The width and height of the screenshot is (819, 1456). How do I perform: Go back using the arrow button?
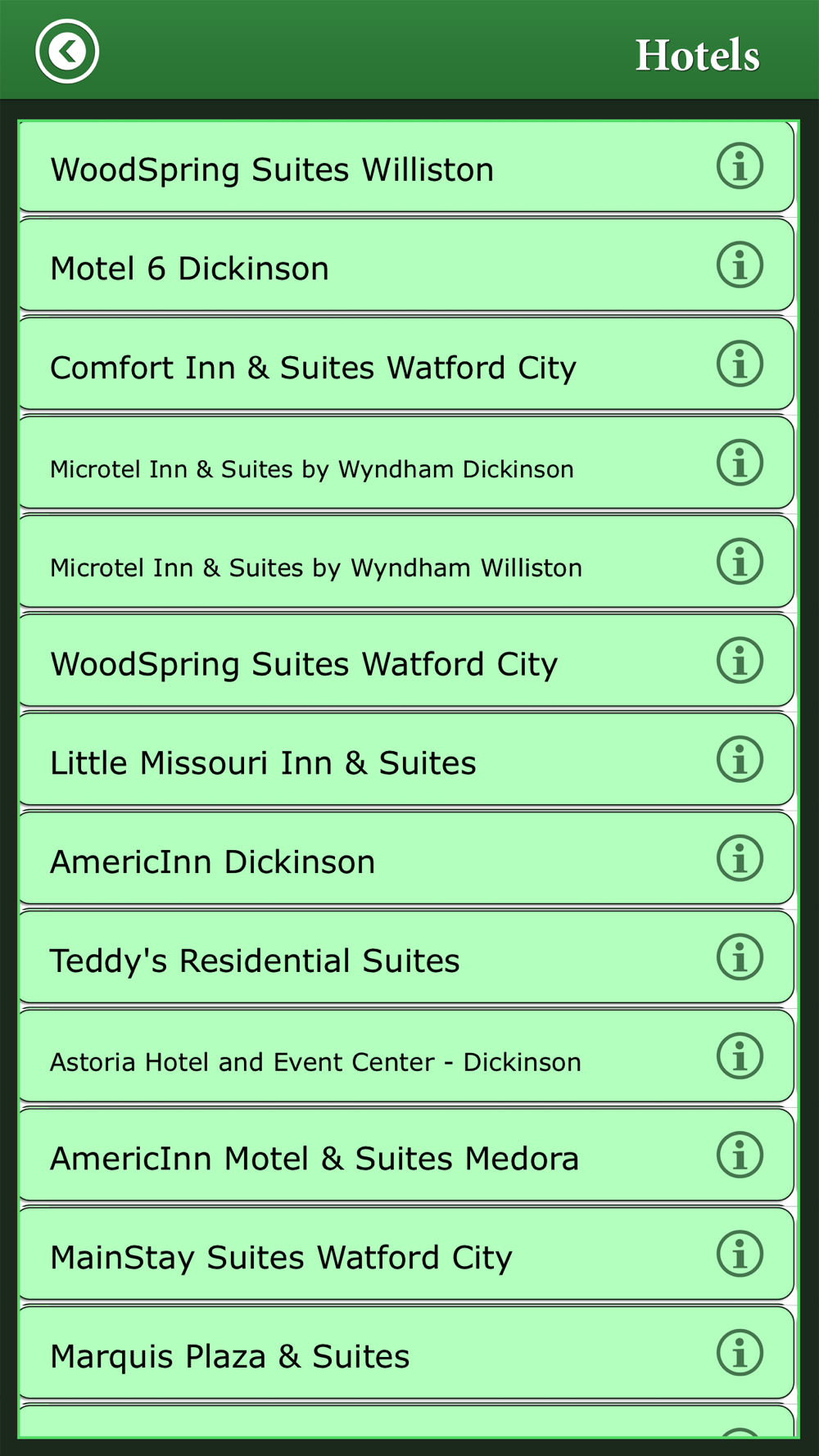coord(67,52)
